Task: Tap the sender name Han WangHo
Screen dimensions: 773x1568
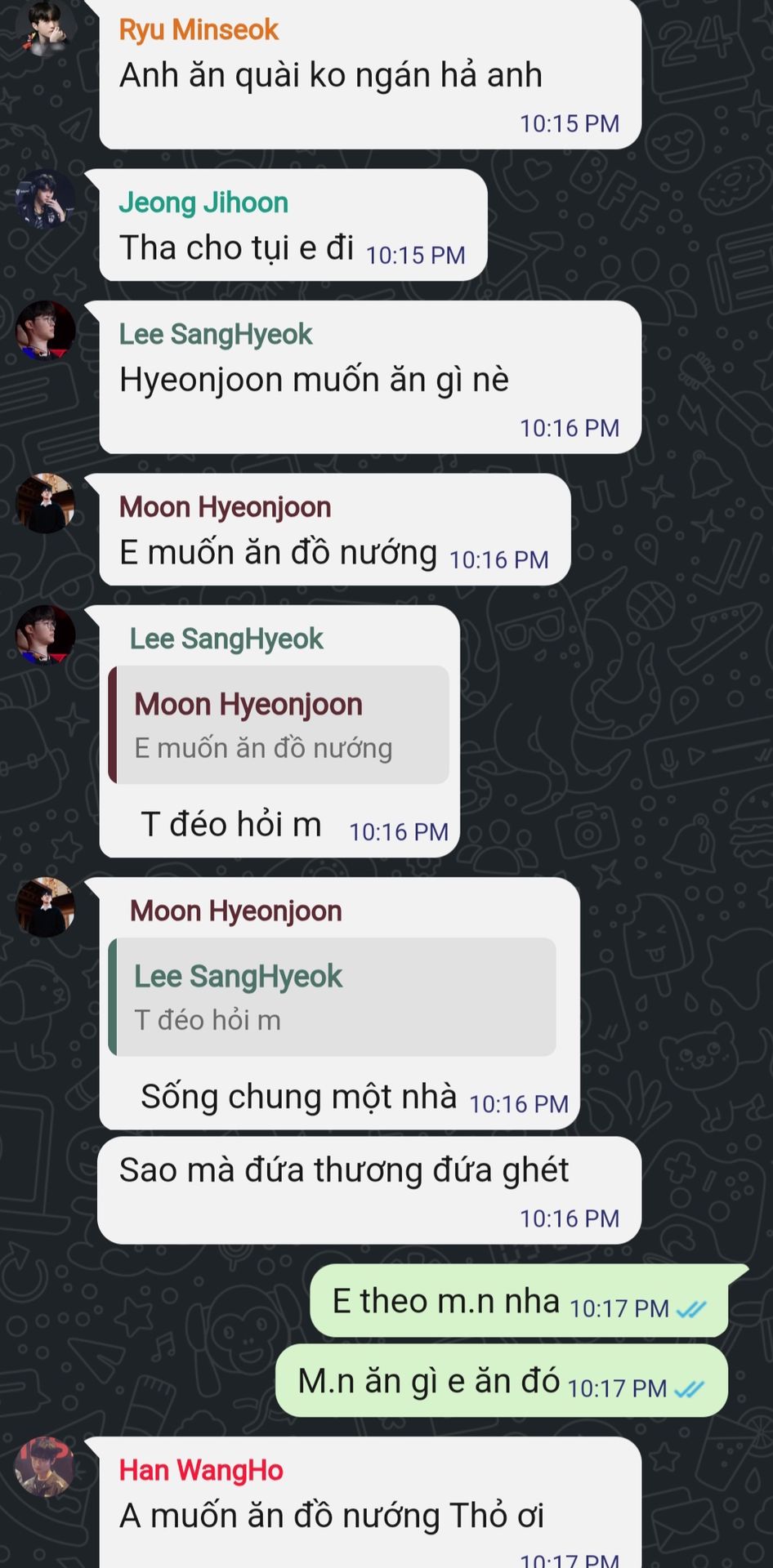Action: click(201, 1470)
